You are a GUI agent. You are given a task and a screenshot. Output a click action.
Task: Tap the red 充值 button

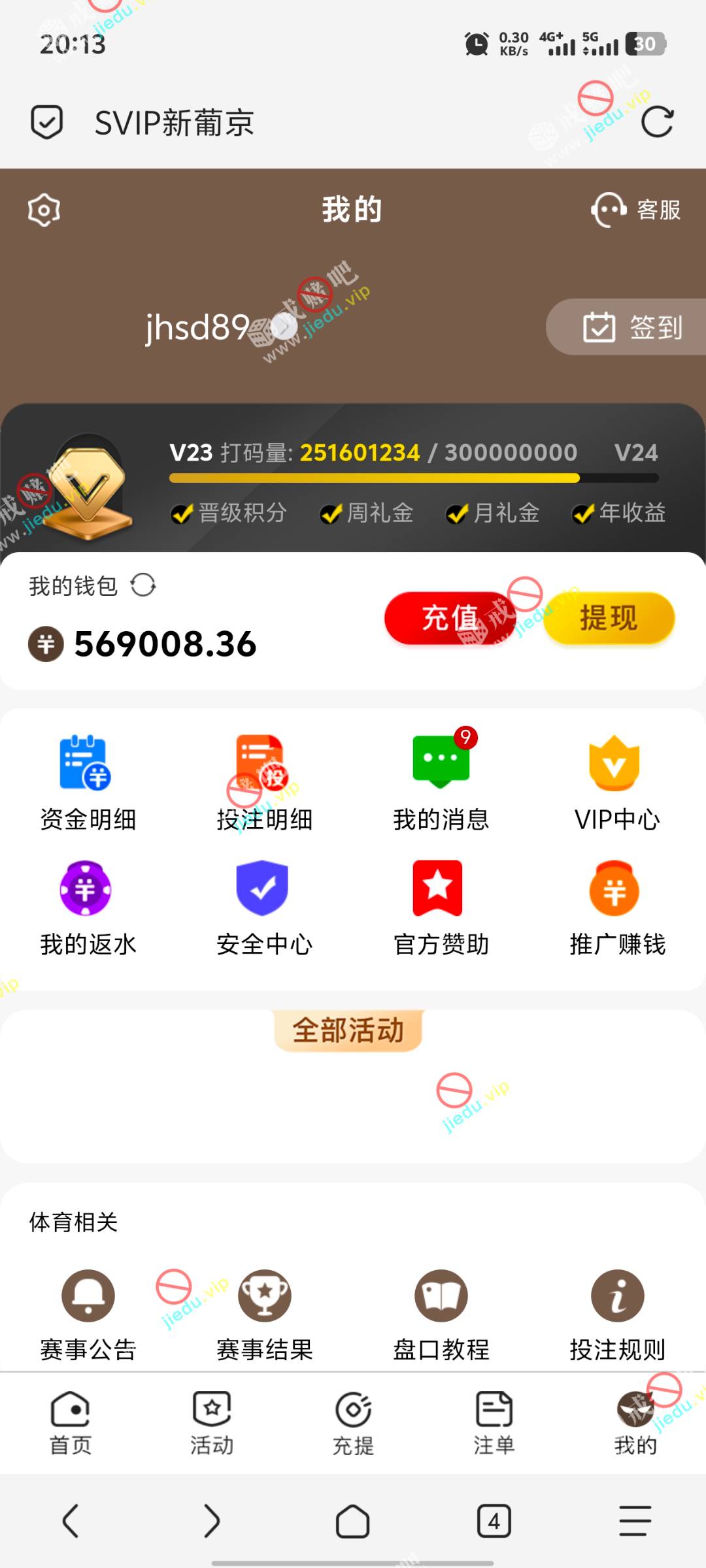click(x=450, y=618)
